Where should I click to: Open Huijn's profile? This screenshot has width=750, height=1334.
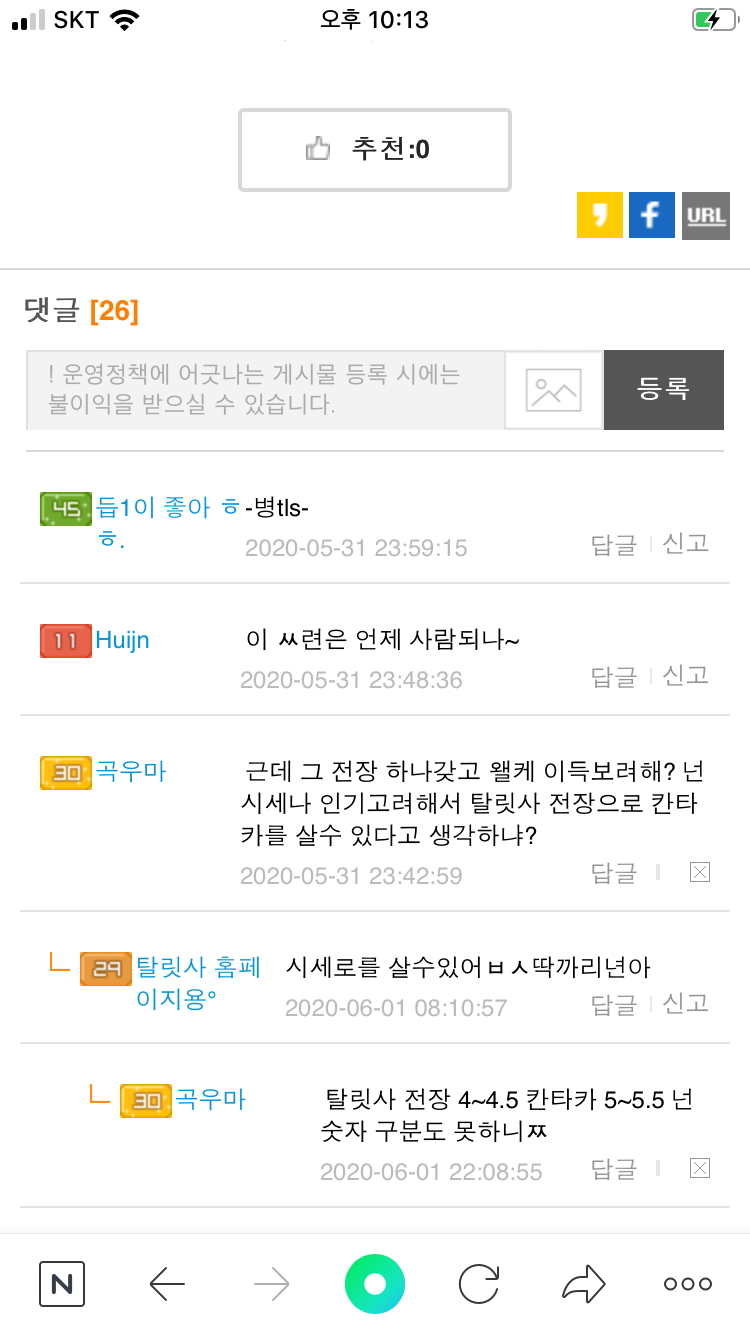click(122, 640)
